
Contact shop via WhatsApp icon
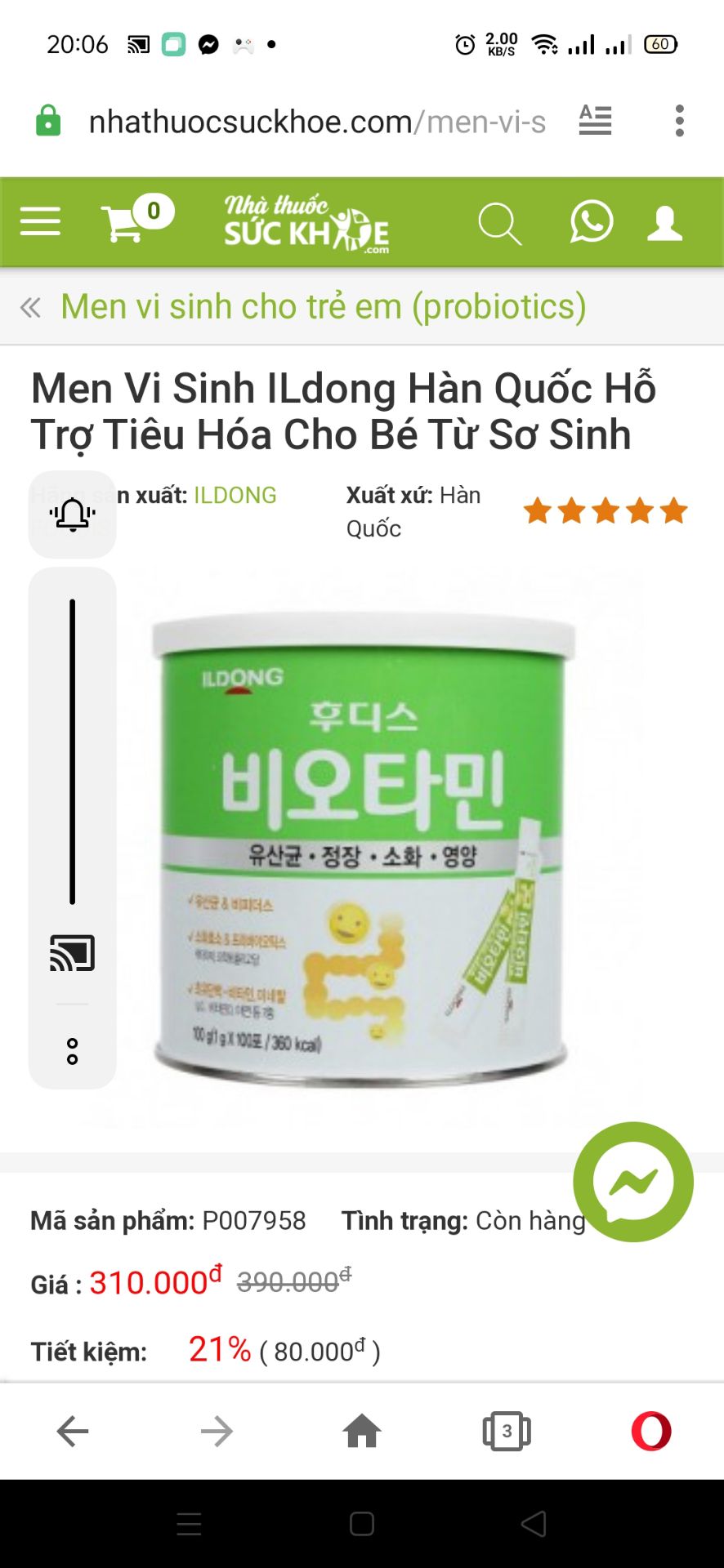(591, 222)
